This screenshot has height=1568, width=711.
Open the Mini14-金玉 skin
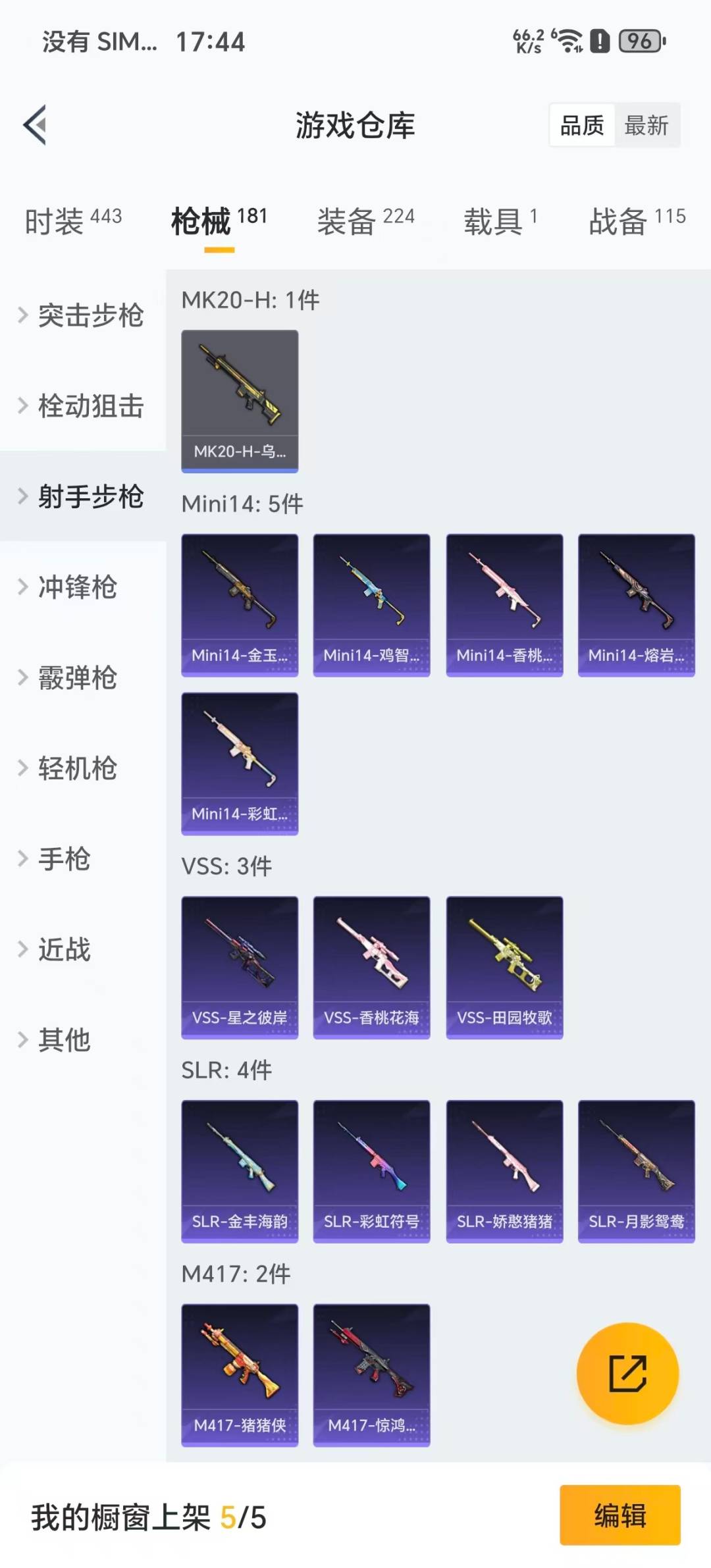(x=239, y=604)
